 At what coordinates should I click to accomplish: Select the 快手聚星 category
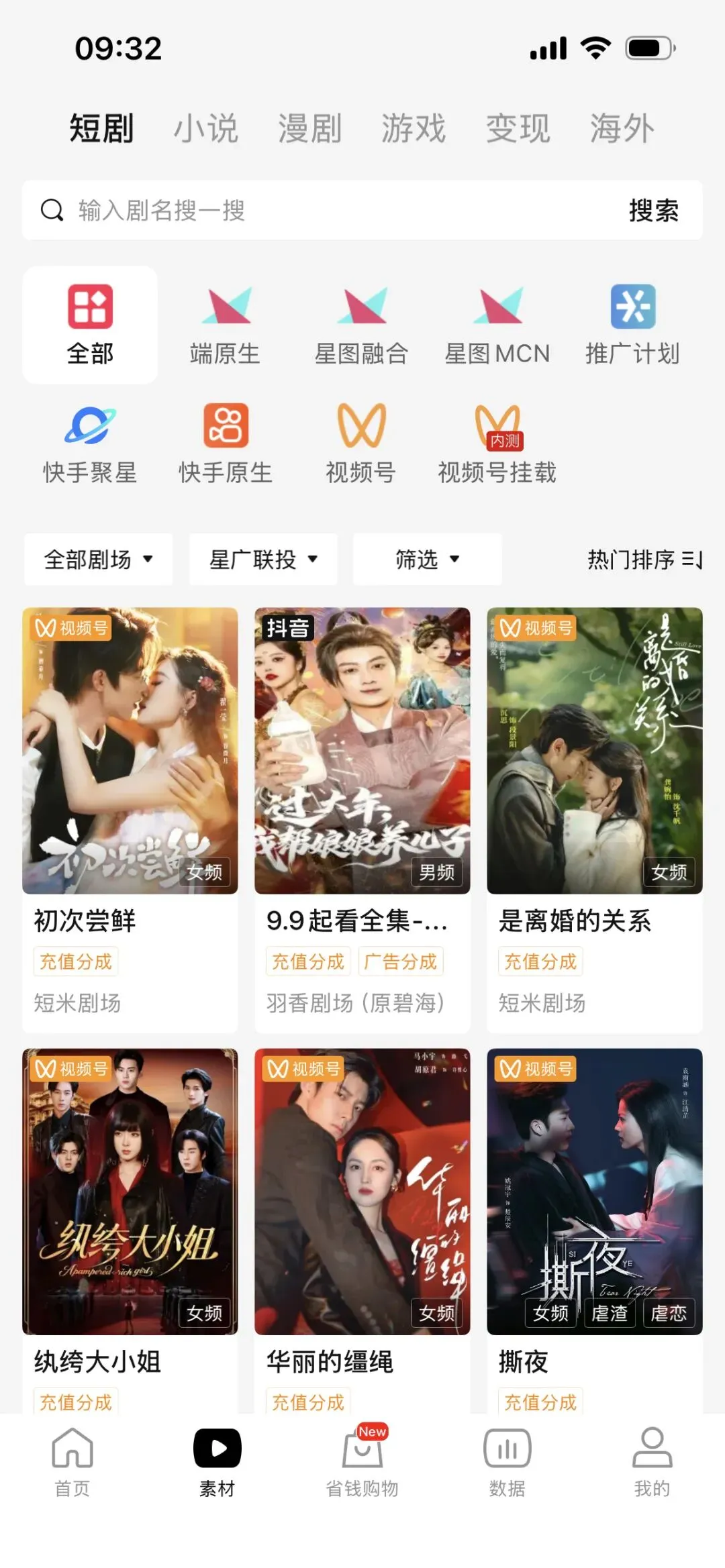(x=90, y=444)
